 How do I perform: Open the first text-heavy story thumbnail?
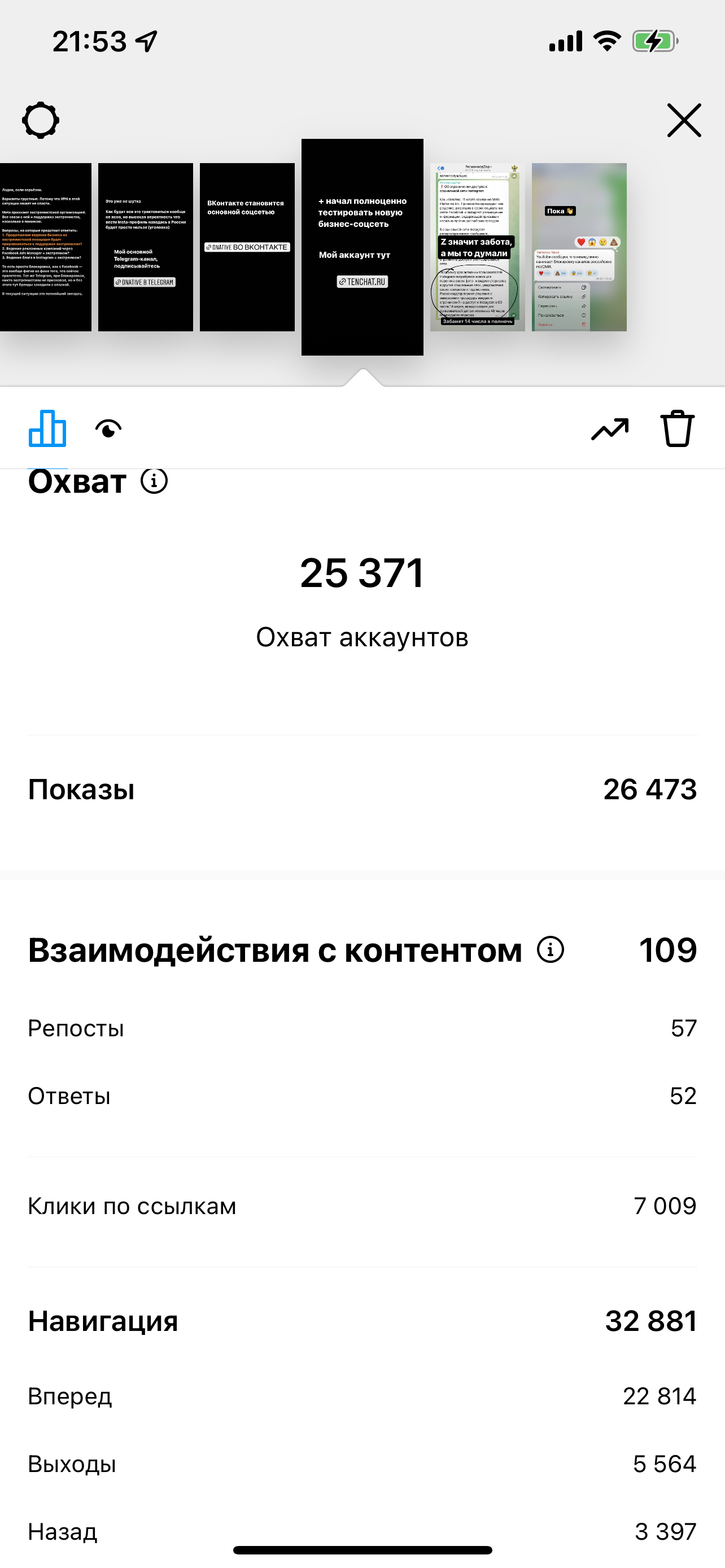[46, 247]
